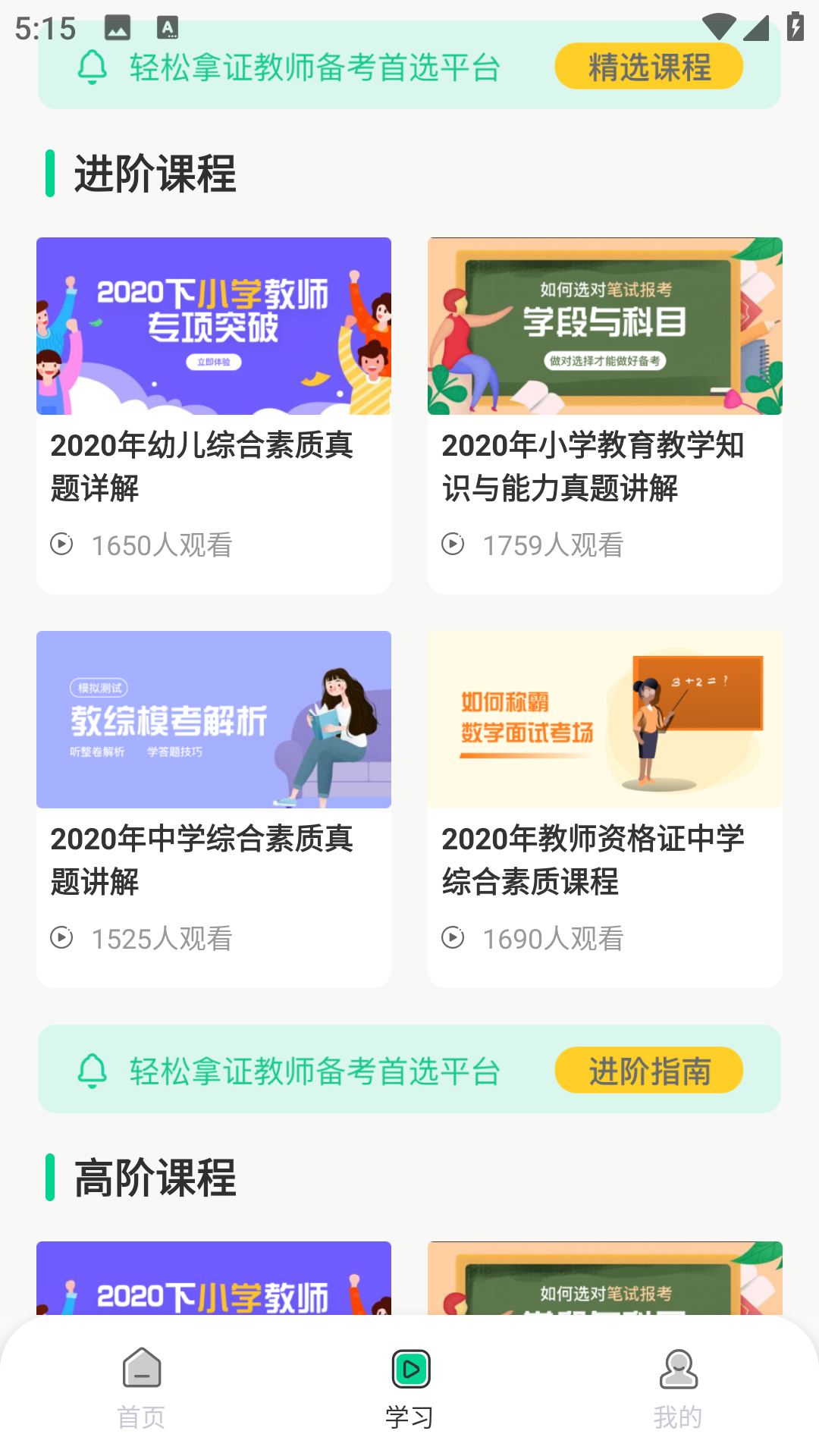The image size is (819, 1456).
Task: Tap the 进阶指南 button
Action: coord(649,1070)
